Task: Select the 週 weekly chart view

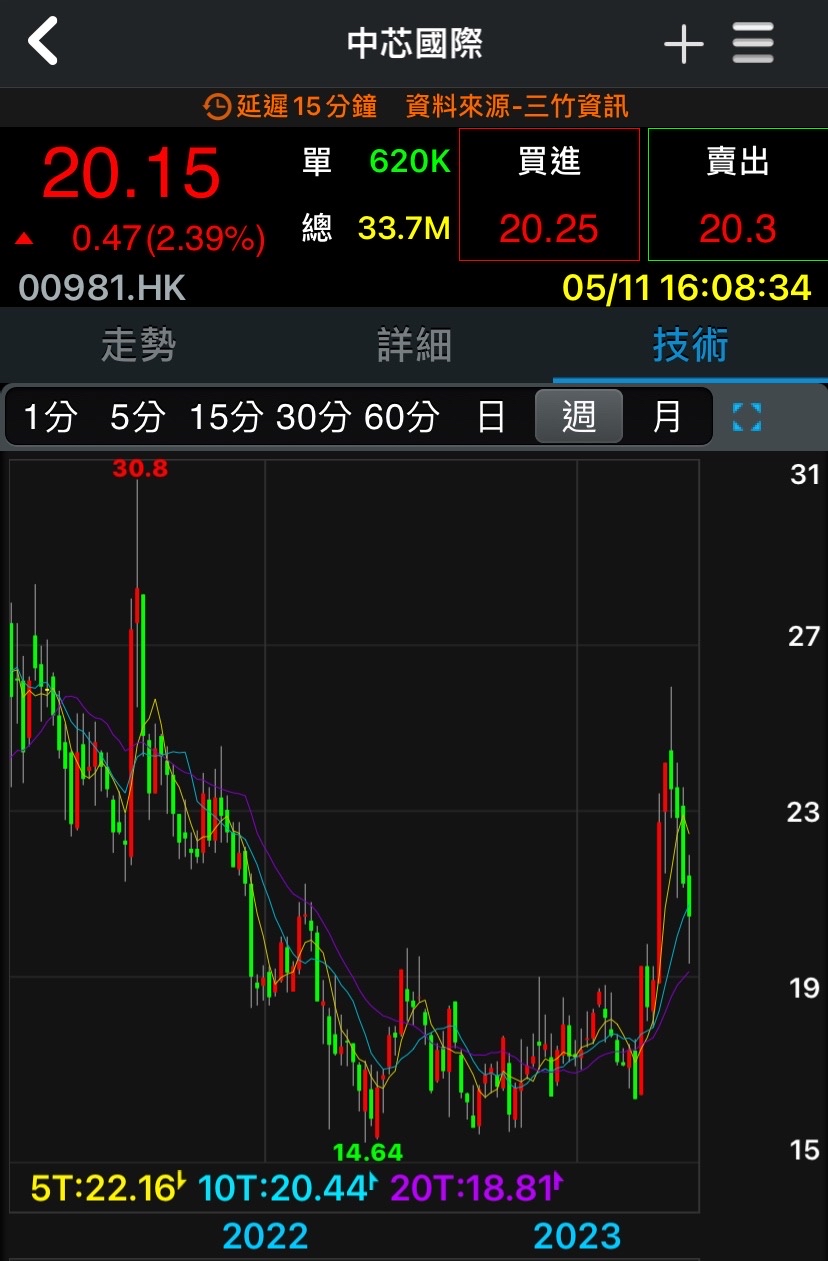Action: (579, 417)
